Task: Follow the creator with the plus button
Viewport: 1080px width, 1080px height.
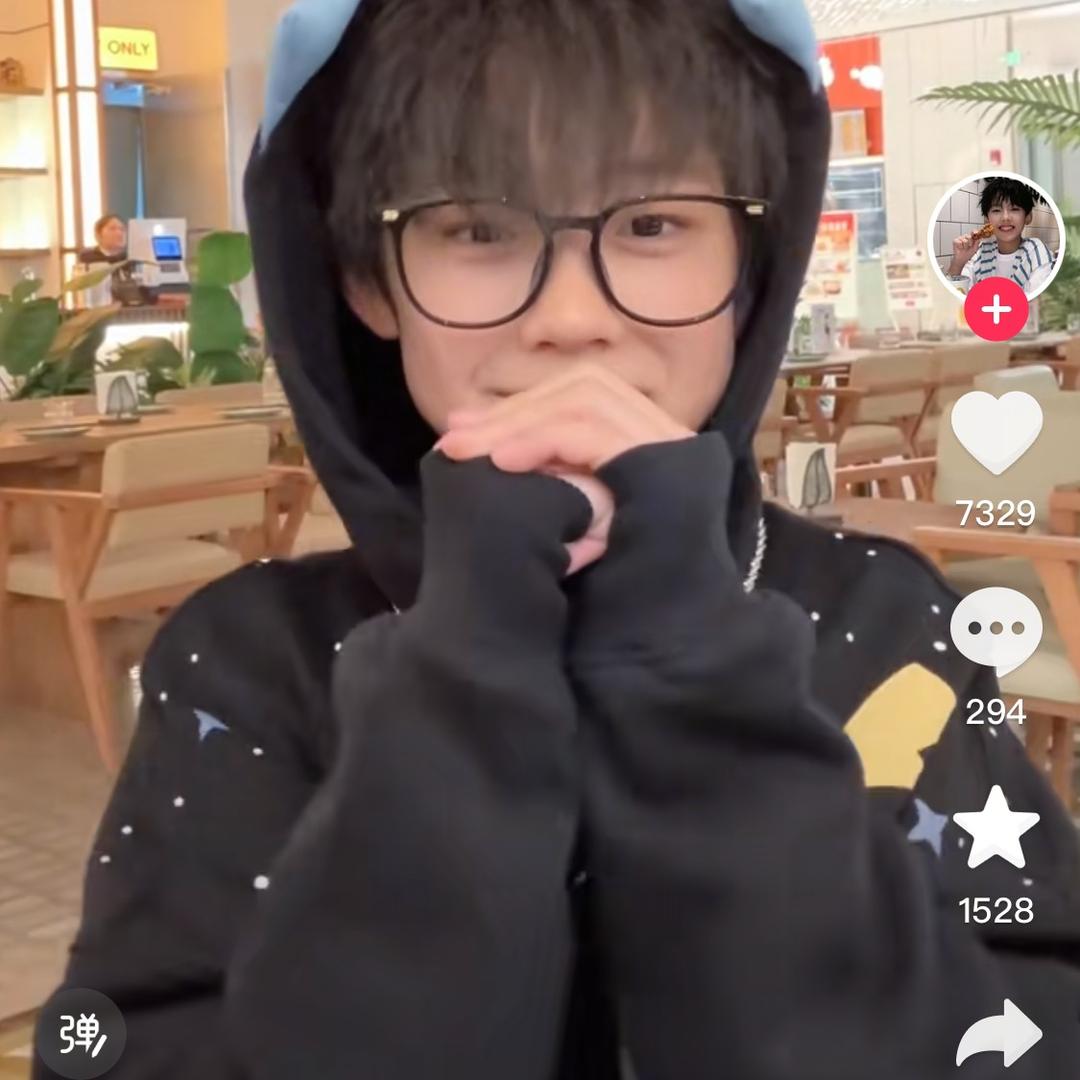Action: click(996, 310)
